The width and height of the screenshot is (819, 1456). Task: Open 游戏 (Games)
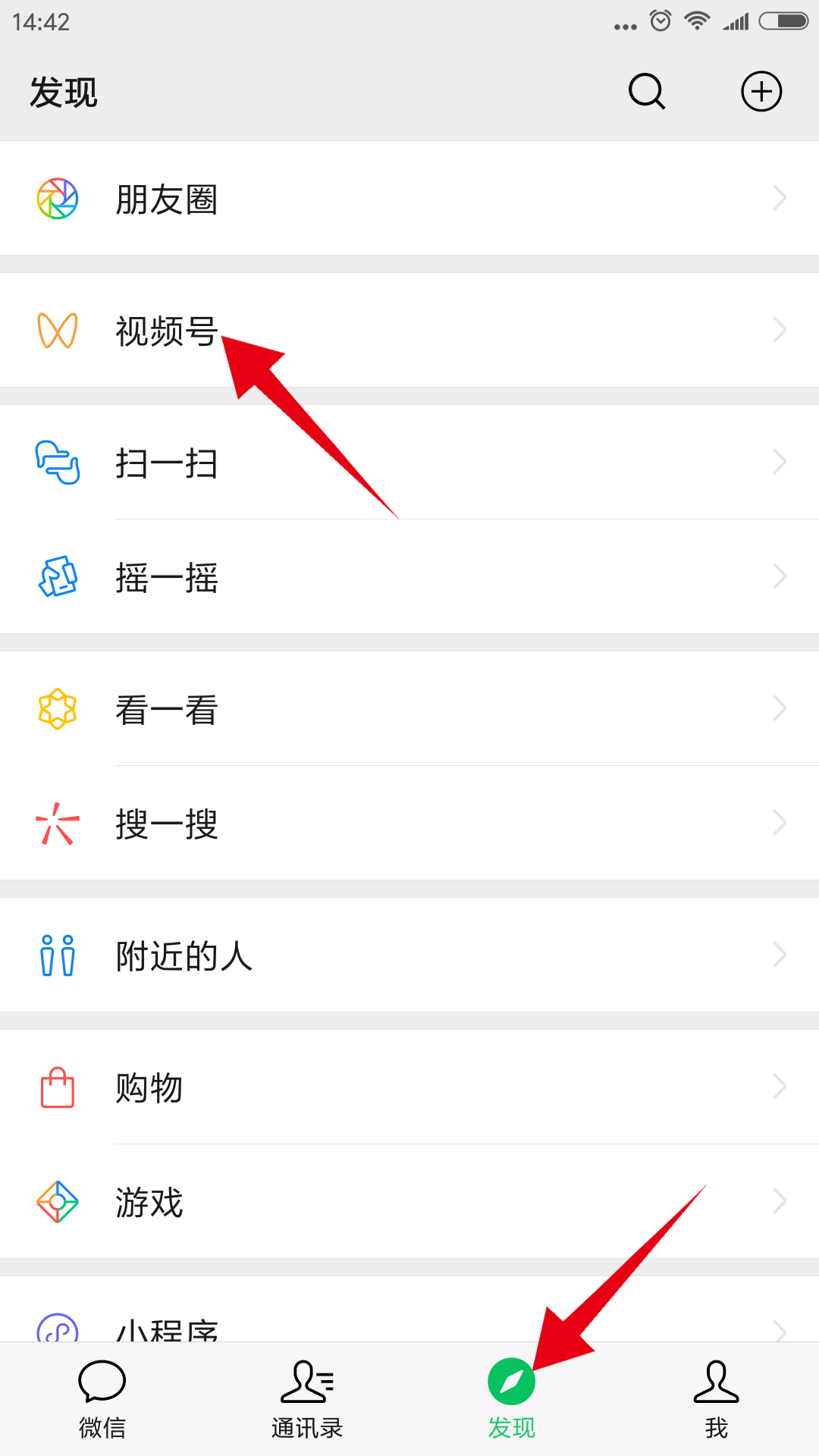(409, 1202)
